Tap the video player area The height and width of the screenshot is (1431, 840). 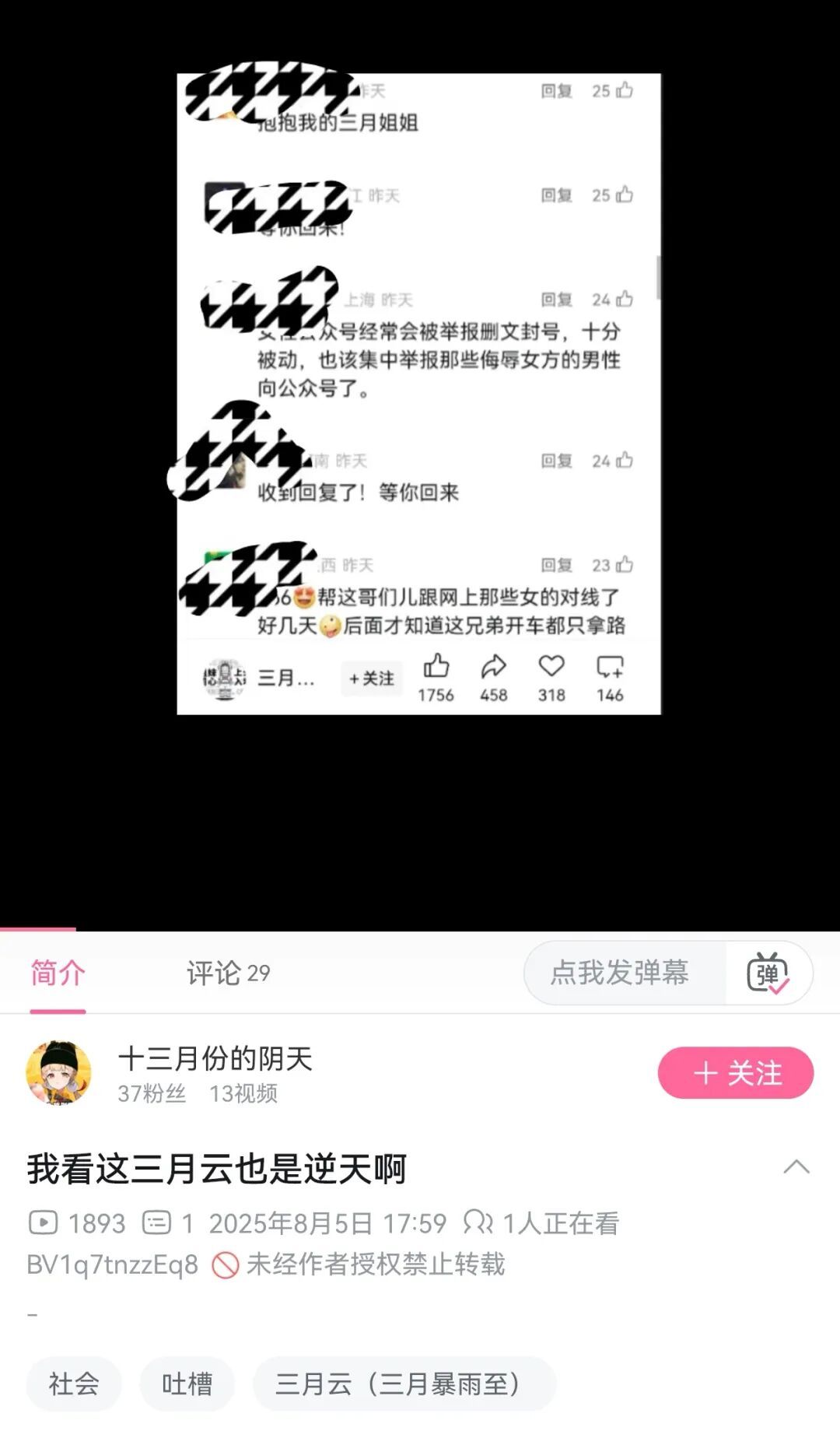(420, 465)
